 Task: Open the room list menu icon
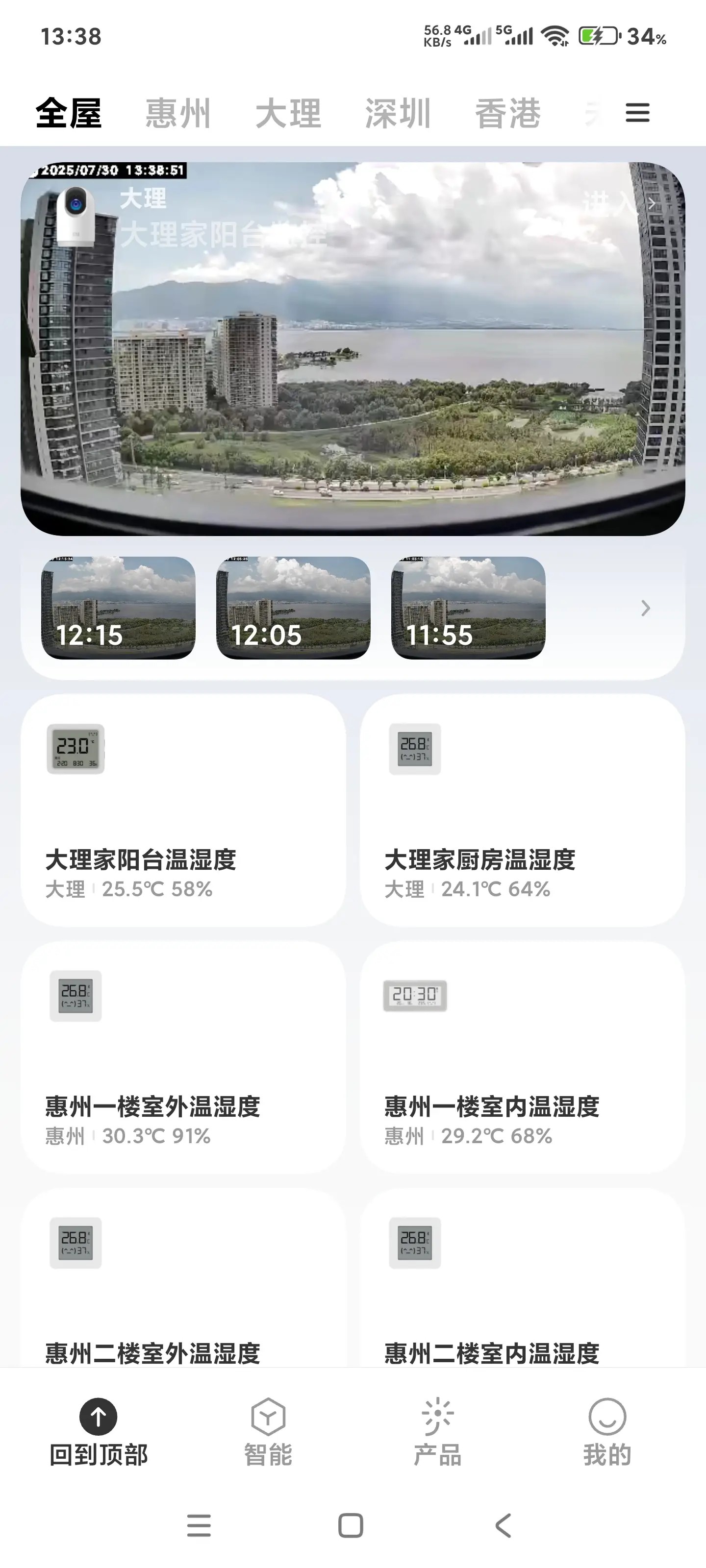click(x=637, y=113)
